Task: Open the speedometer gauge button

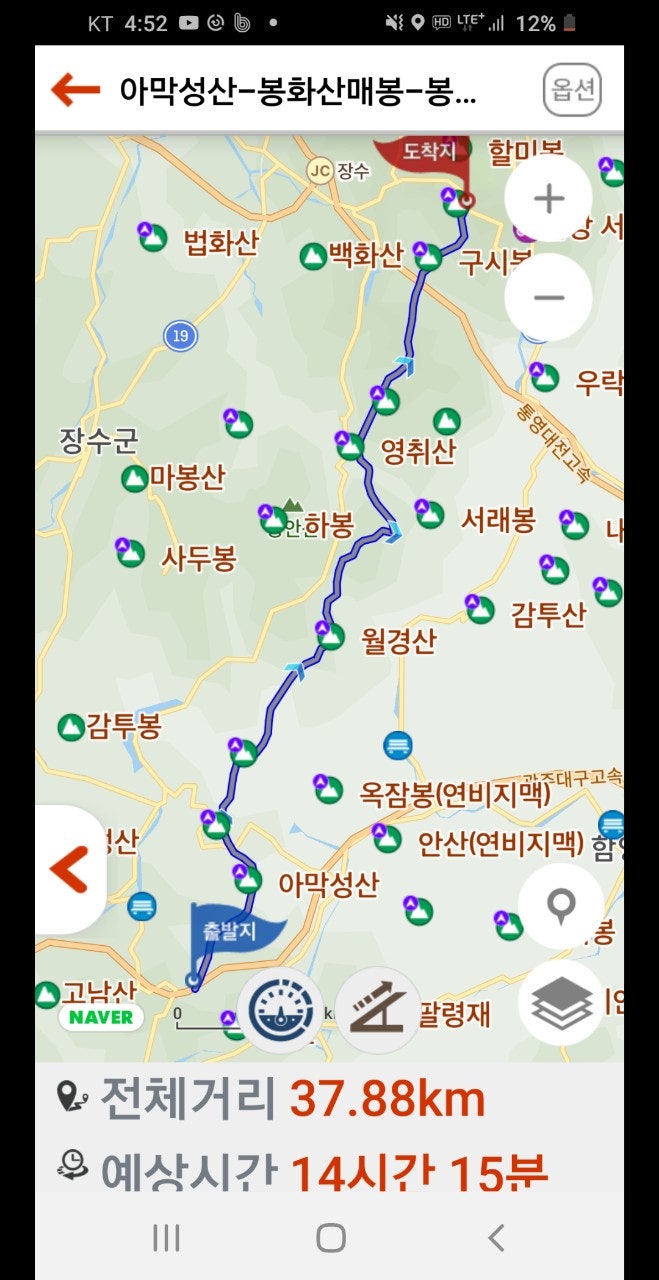Action: click(x=281, y=1011)
